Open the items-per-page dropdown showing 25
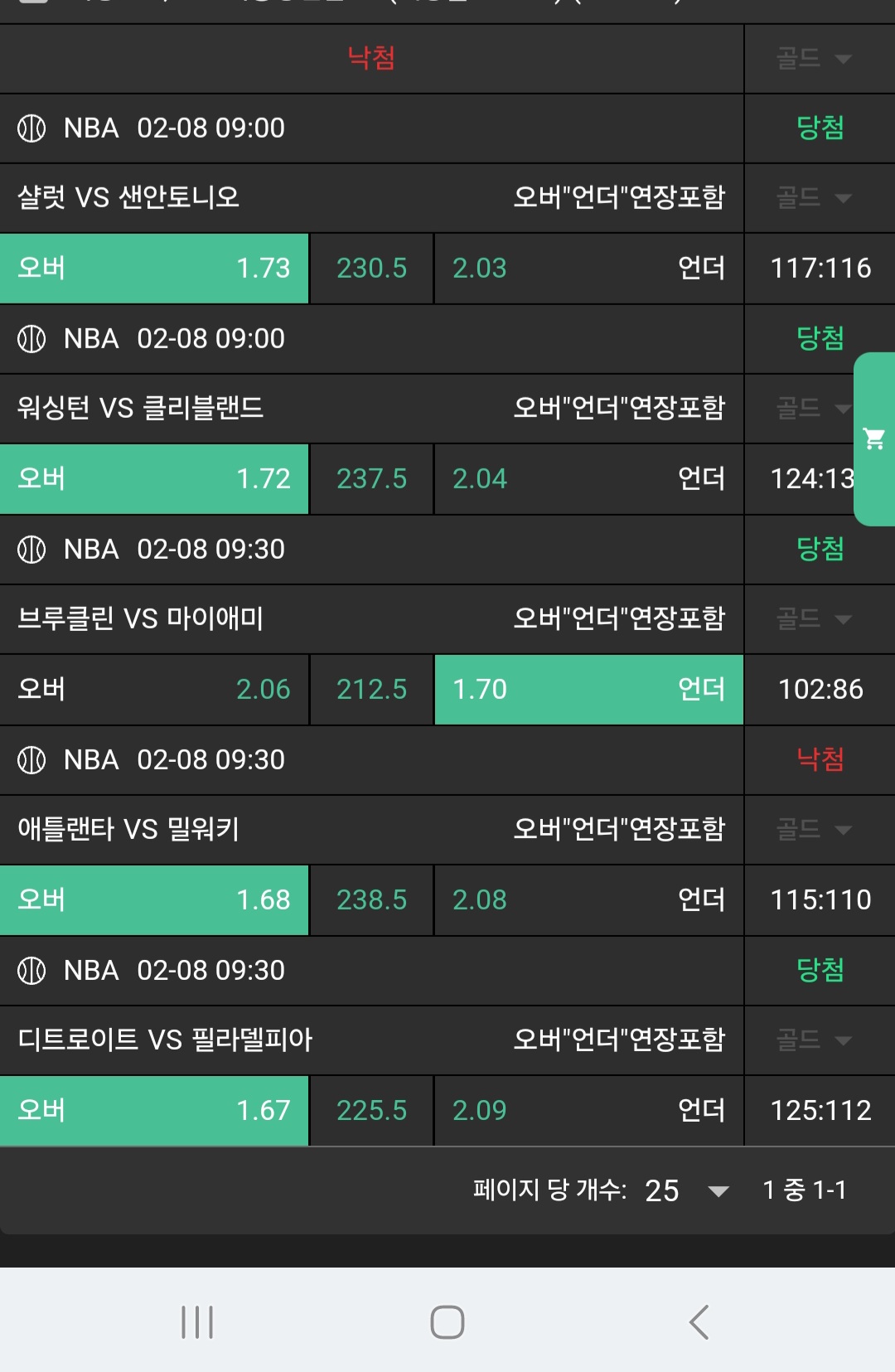 (x=686, y=1190)
